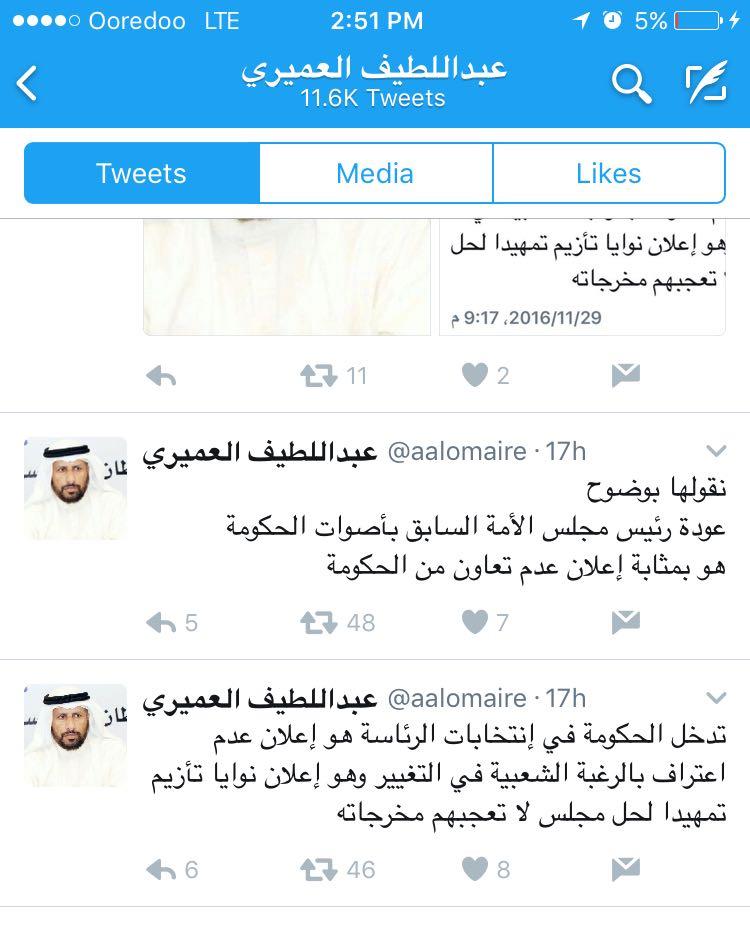
Task: Switch to the Likes tab
Action: [x=608, y=173]
